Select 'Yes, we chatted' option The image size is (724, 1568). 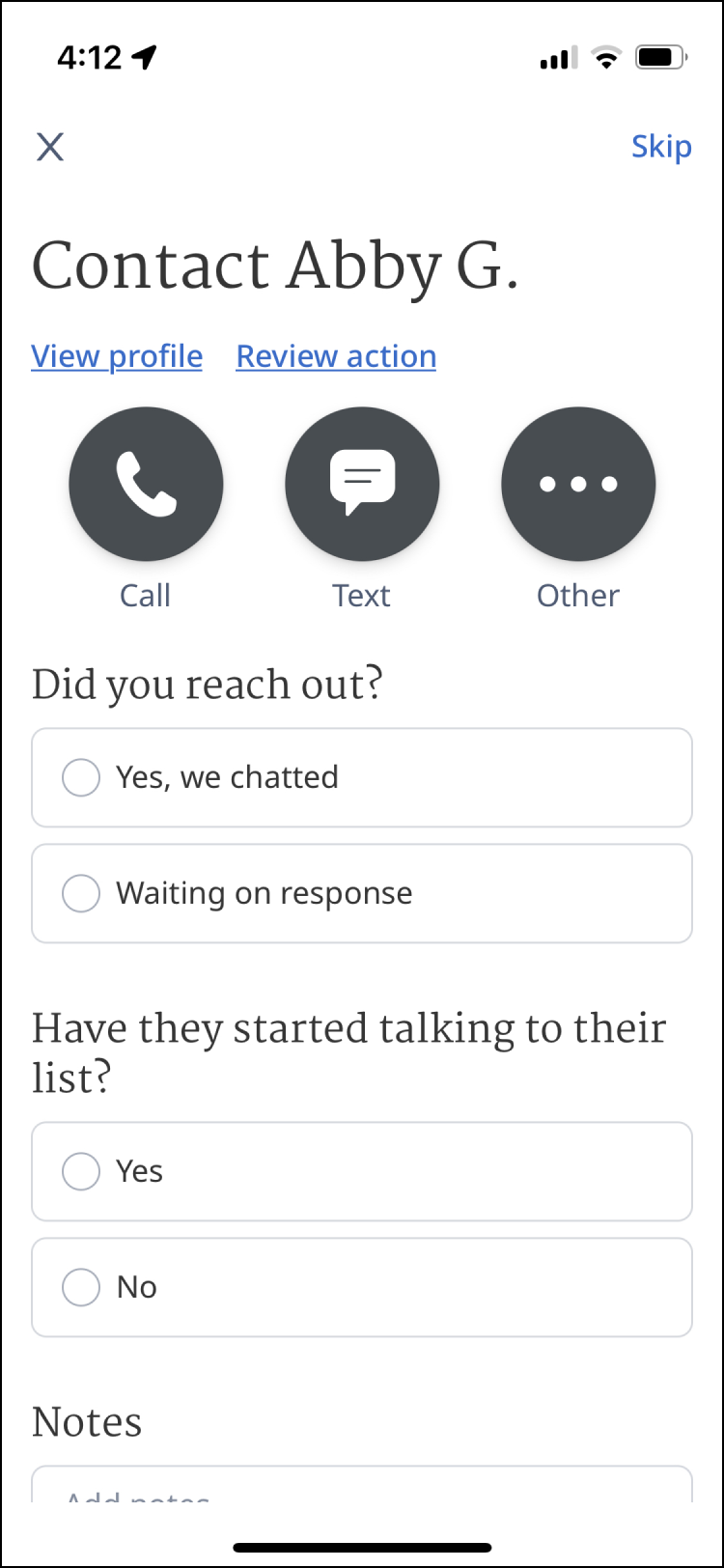pyautogui.click(x=362, y=777)
